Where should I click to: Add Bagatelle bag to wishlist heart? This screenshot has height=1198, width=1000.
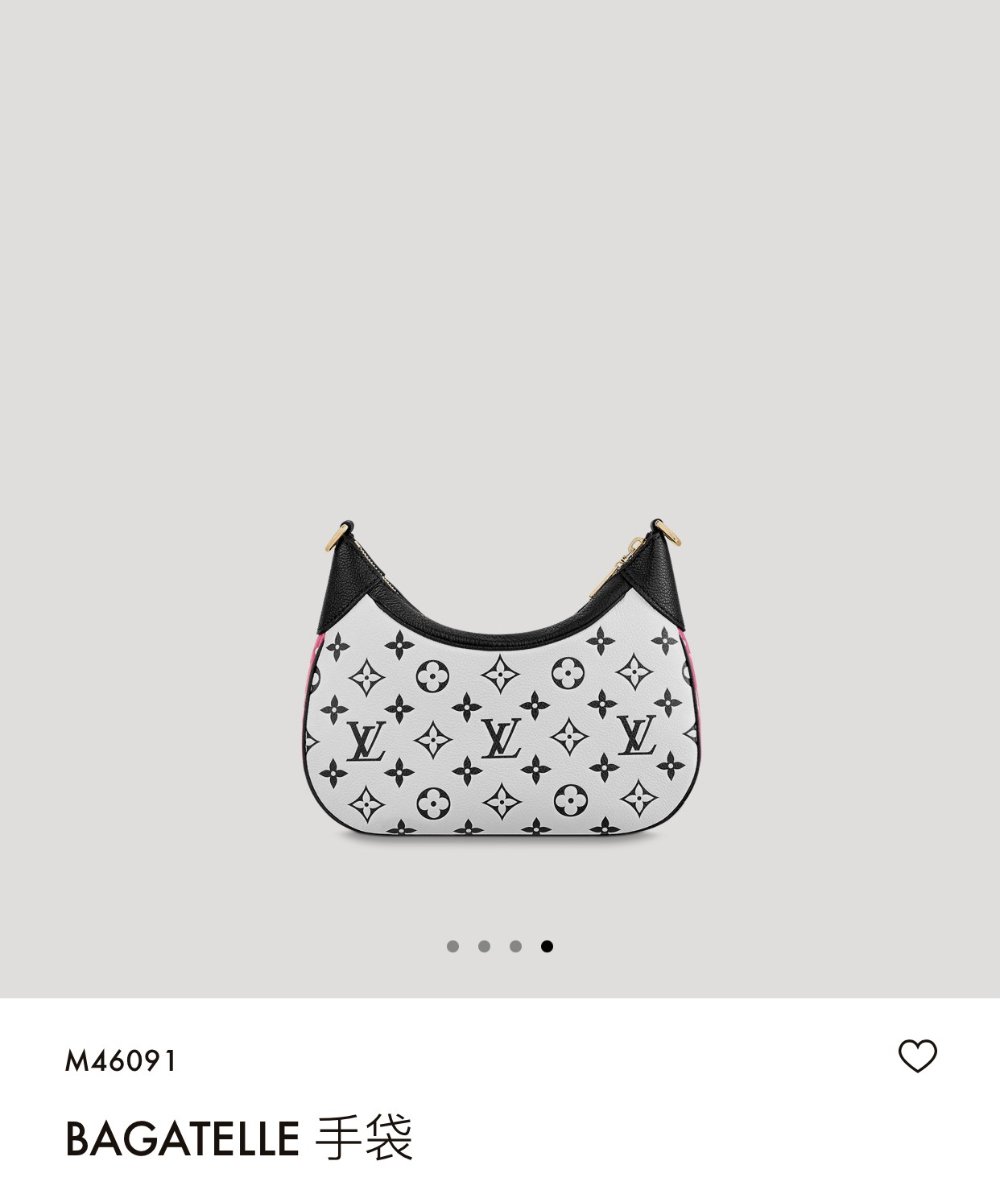[917, 1056]
